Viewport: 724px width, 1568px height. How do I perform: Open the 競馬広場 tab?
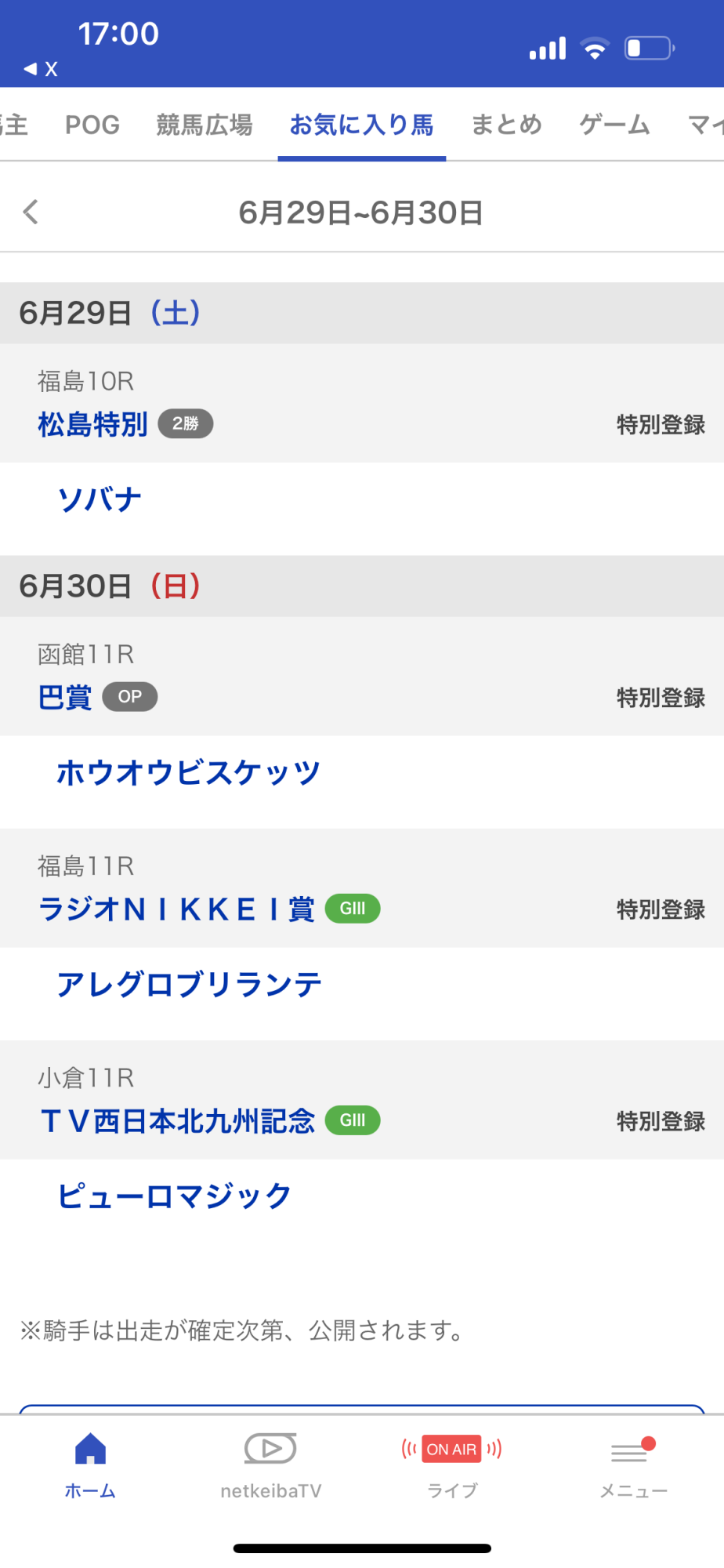pyautogui.click(x=205, y=125)
